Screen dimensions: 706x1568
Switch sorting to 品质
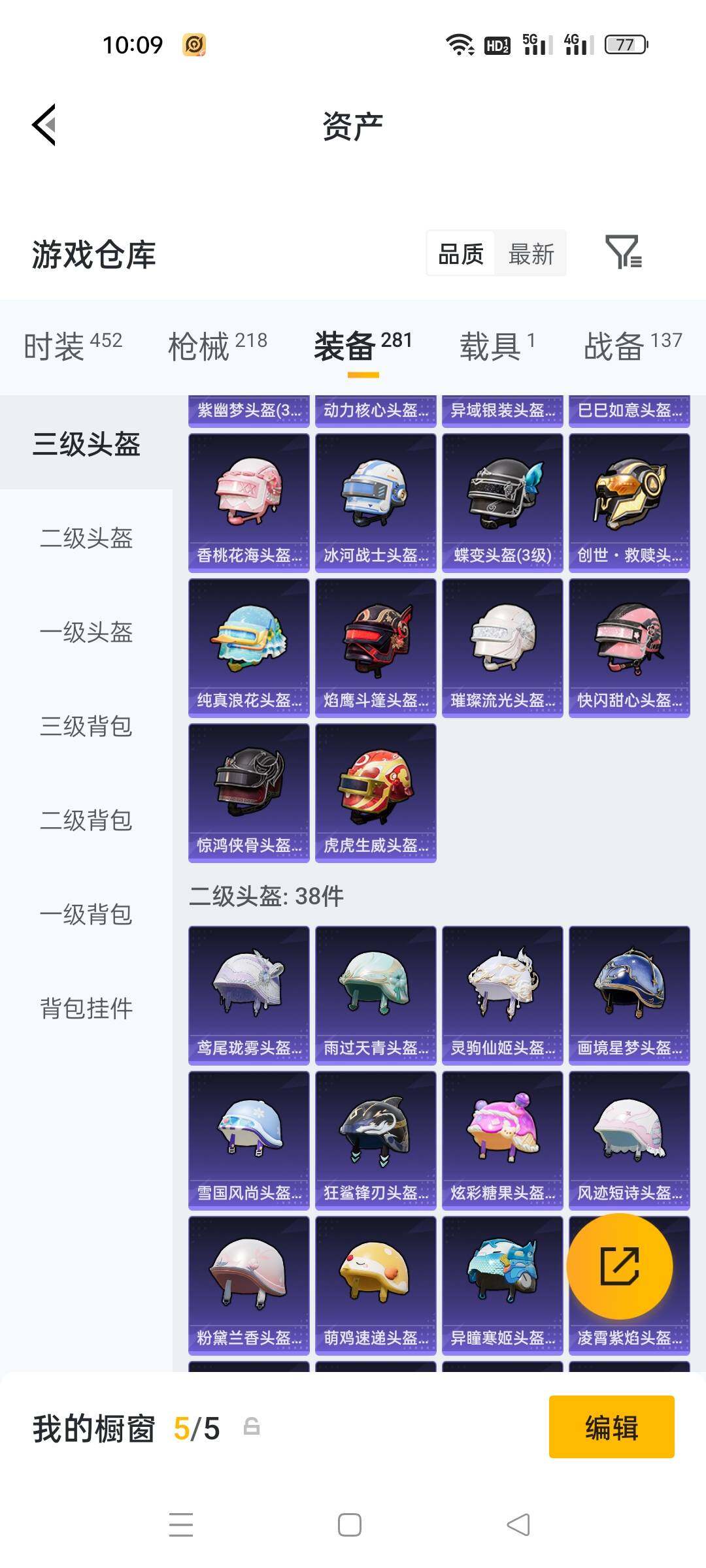(460, 253)
